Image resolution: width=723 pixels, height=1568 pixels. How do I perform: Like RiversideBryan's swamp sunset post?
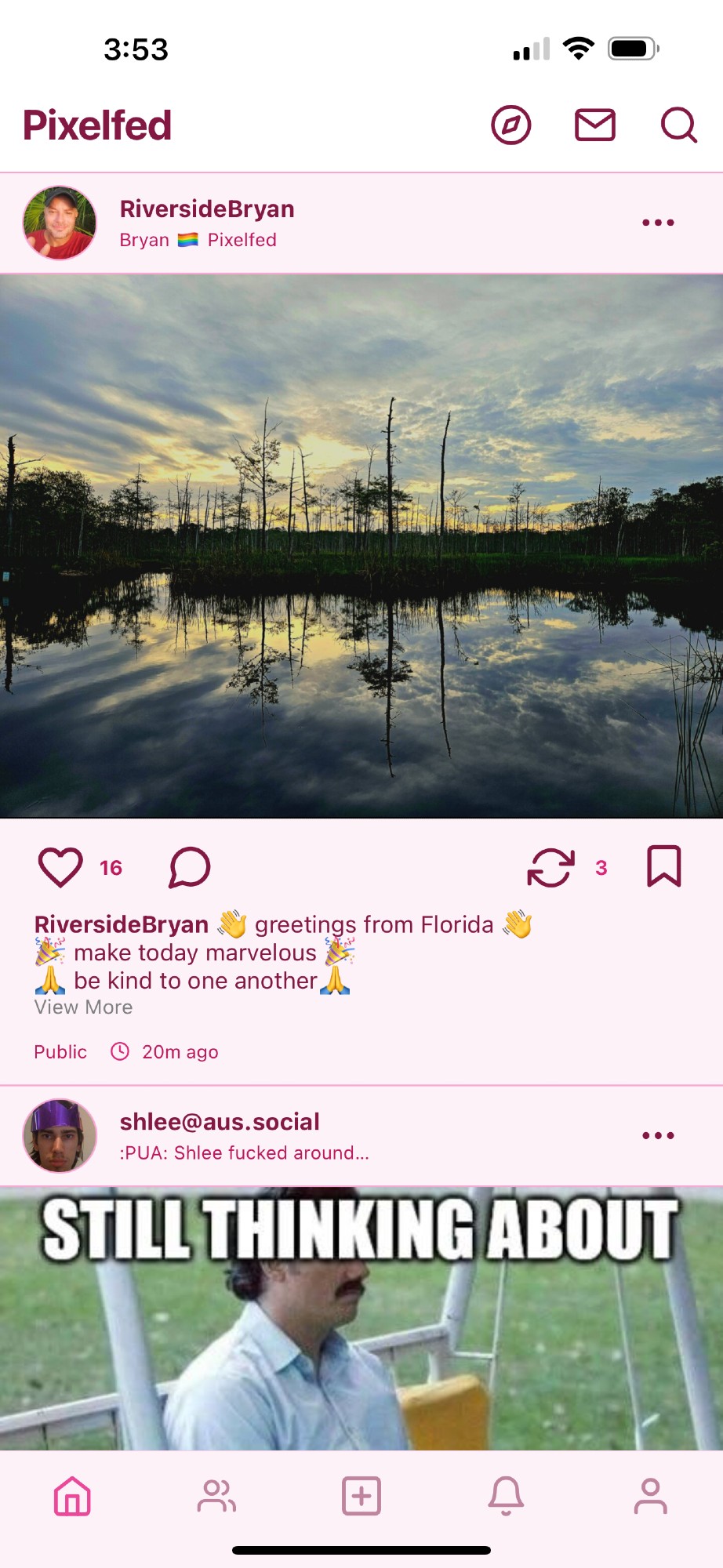pos(60,867)
